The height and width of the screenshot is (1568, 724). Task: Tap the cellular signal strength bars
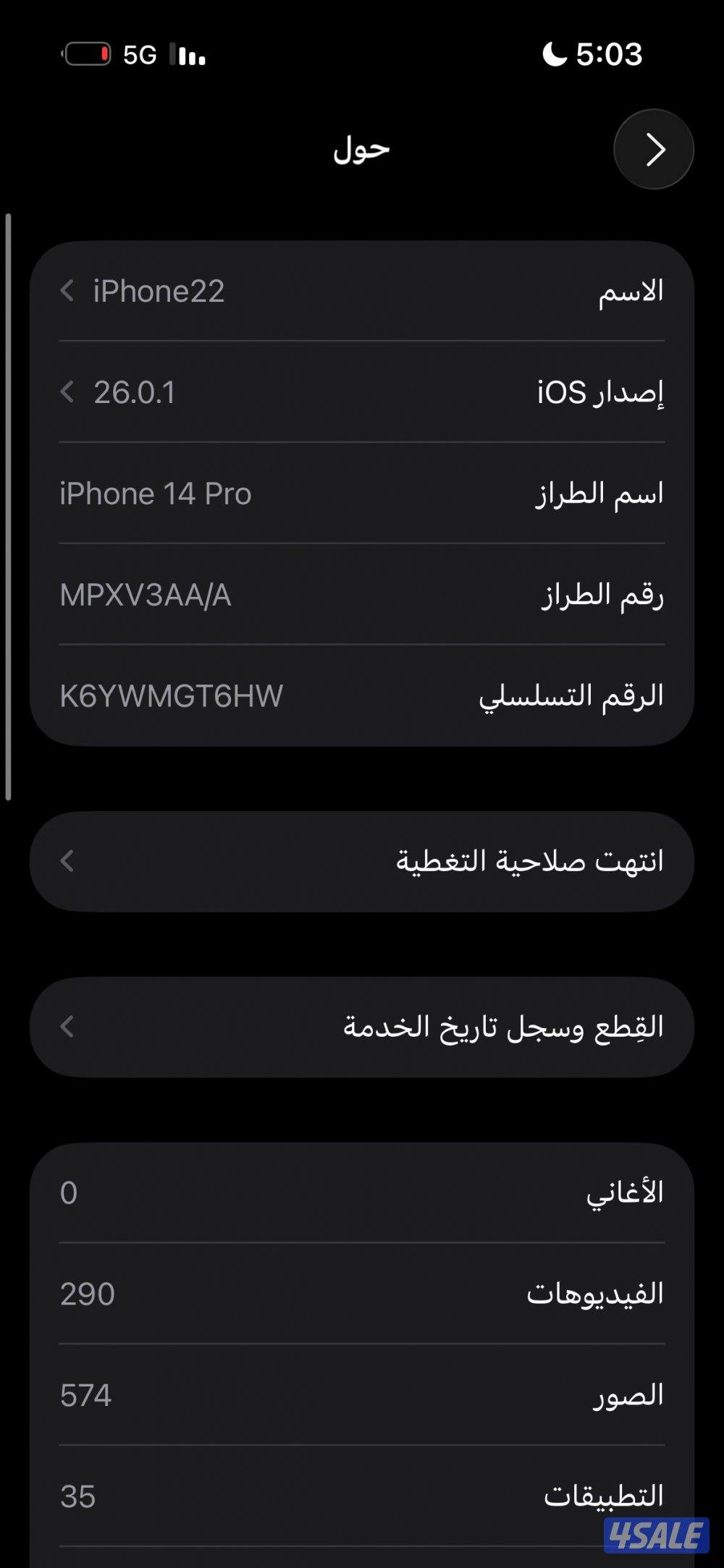click(x=187, y=54)
